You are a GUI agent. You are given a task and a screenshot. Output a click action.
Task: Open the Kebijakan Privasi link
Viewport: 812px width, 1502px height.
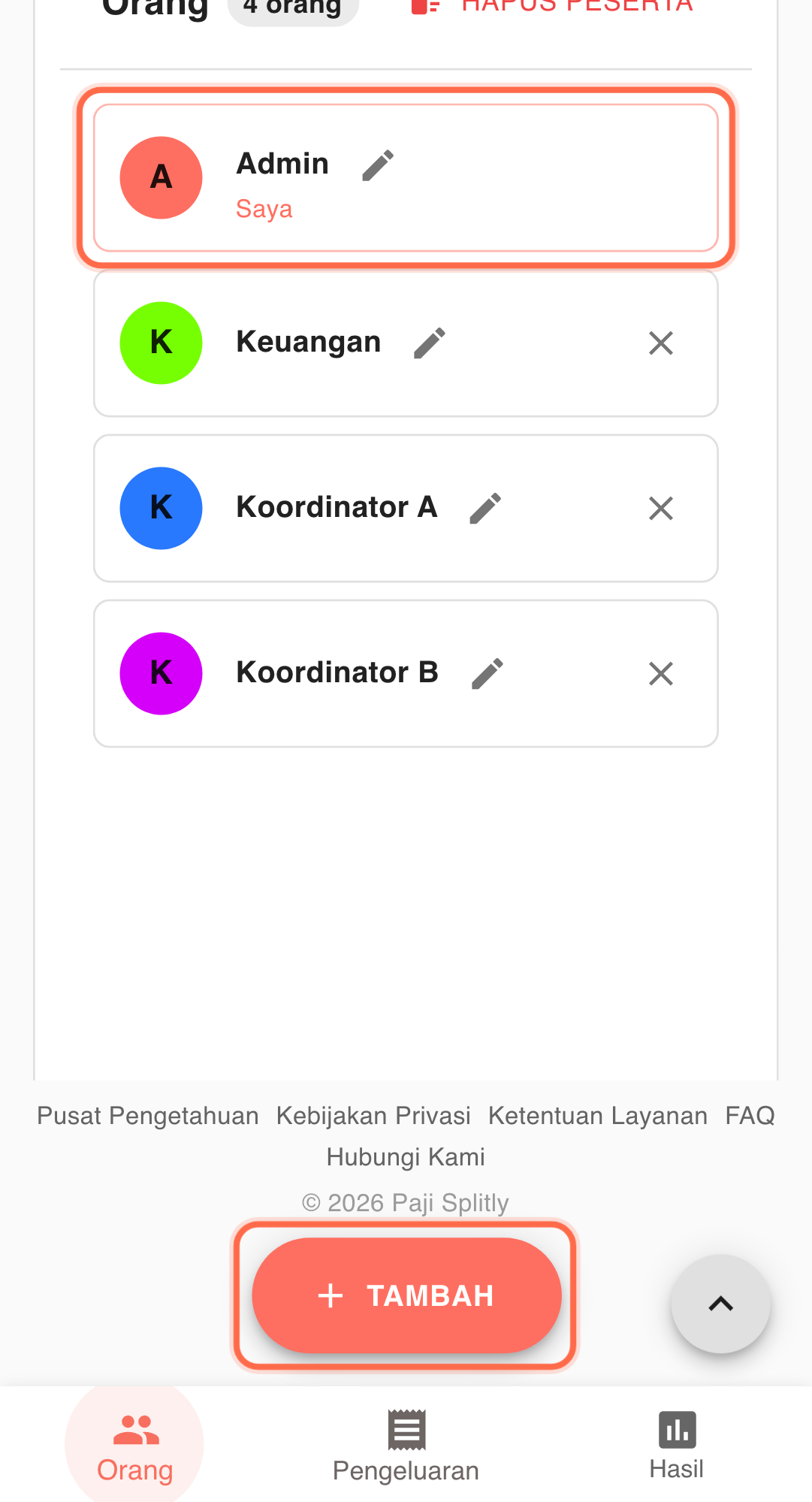coord(373,1115)
